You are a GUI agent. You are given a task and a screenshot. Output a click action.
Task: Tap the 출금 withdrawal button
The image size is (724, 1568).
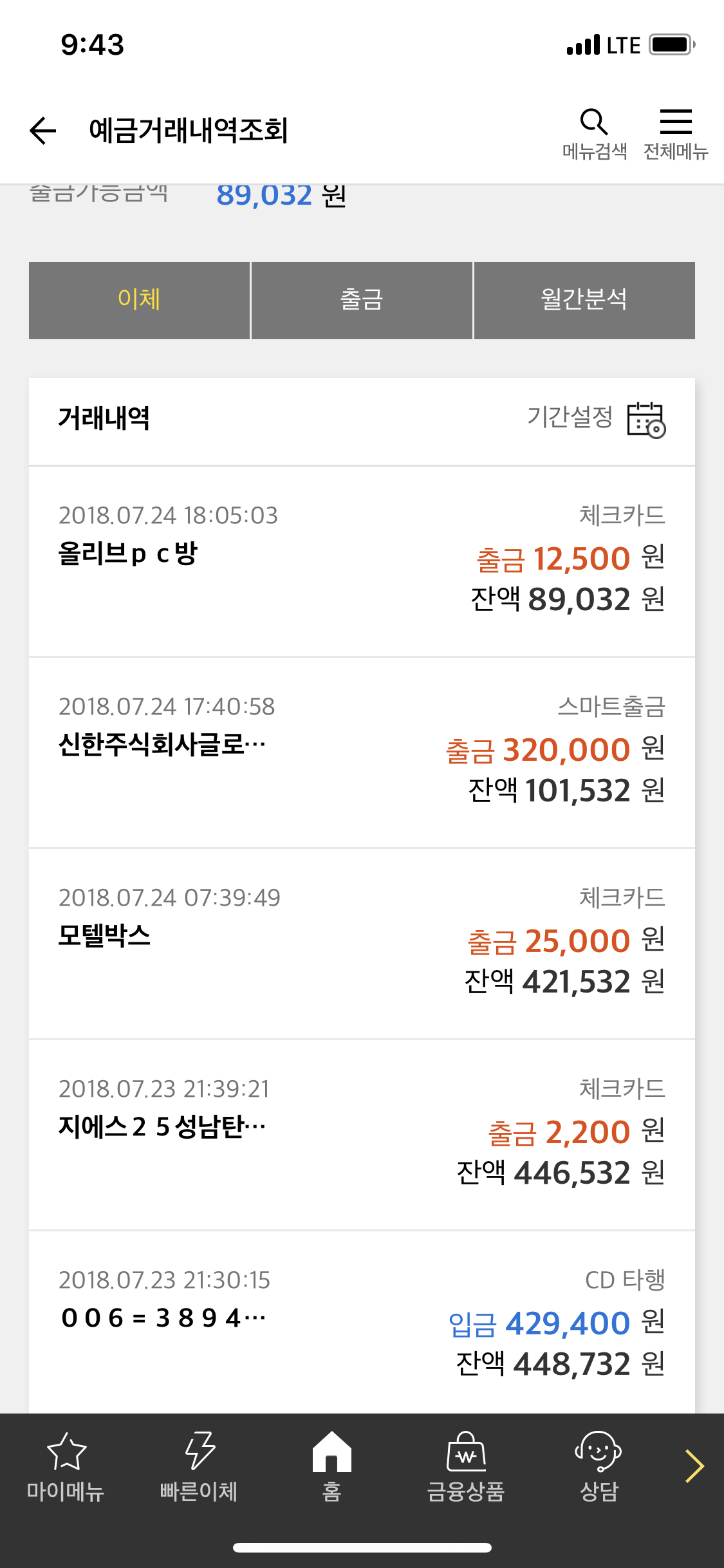click(x=362, y=300)
